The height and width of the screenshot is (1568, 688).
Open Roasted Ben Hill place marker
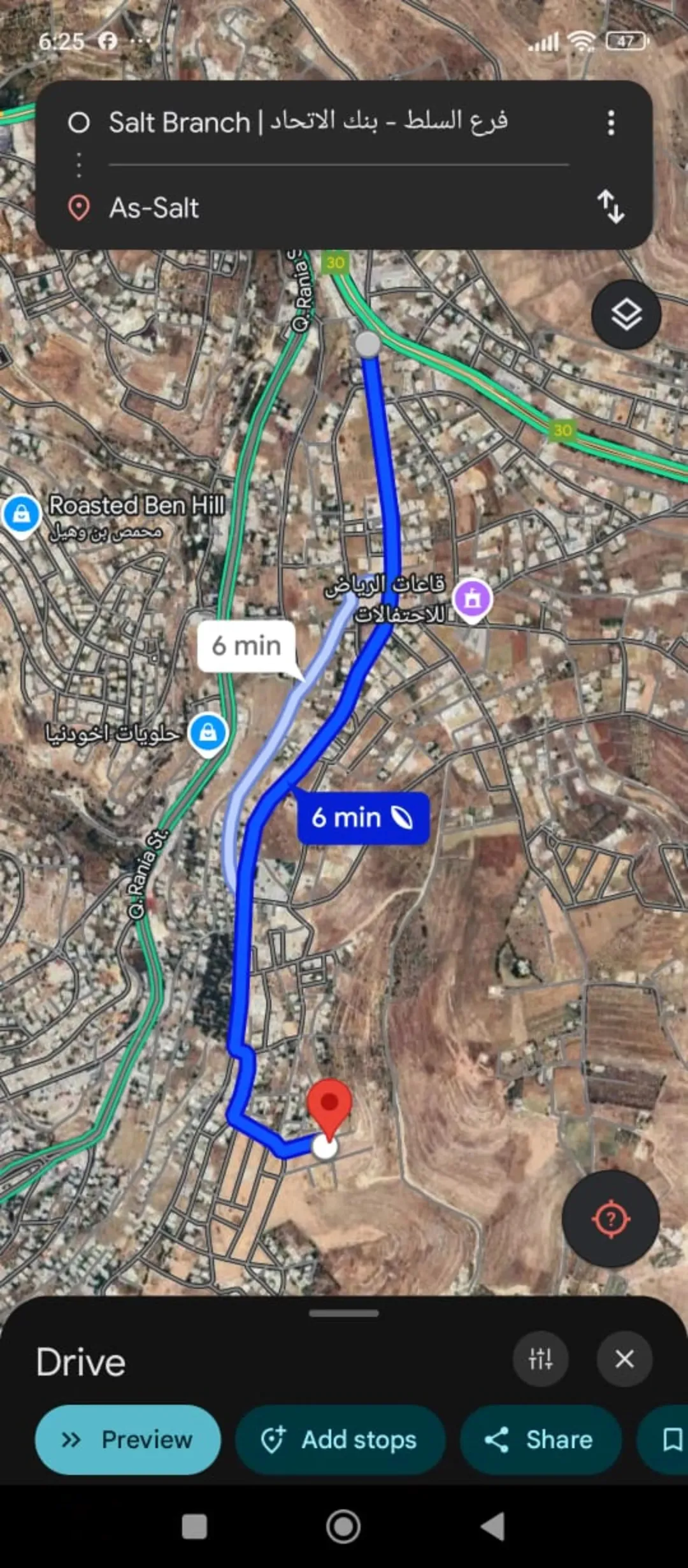[x=21, y=514]
